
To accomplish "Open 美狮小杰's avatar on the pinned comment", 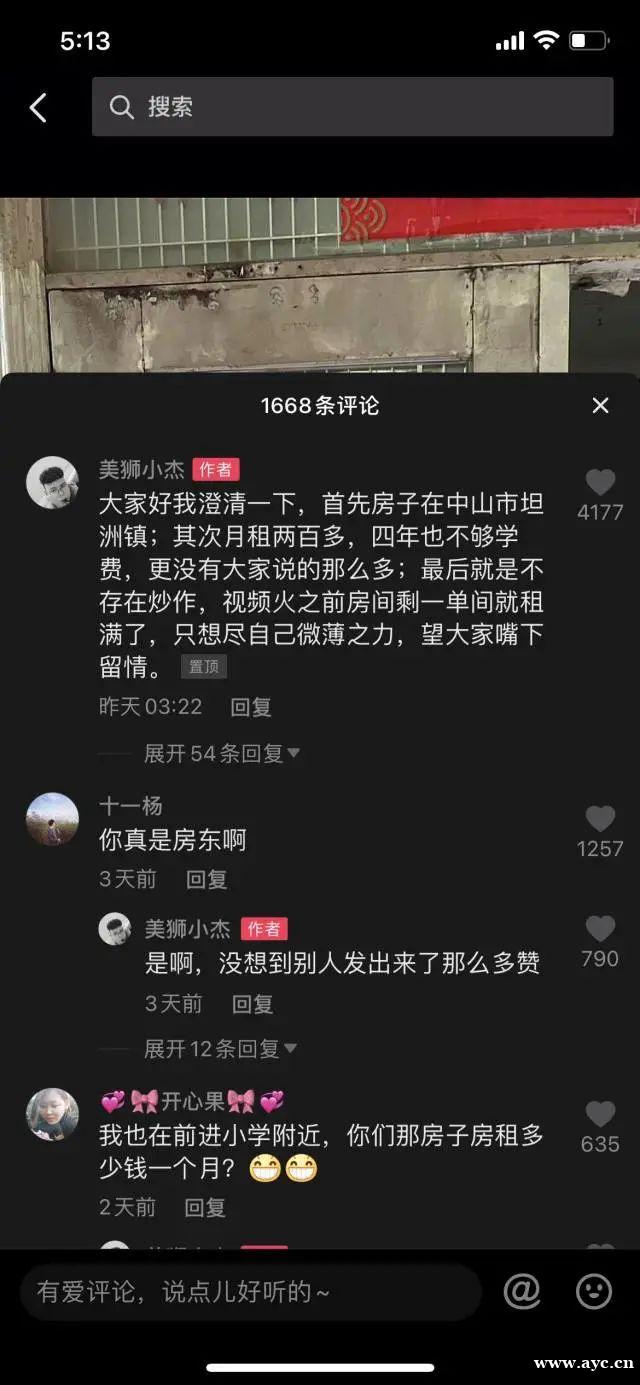I will 52,483.
